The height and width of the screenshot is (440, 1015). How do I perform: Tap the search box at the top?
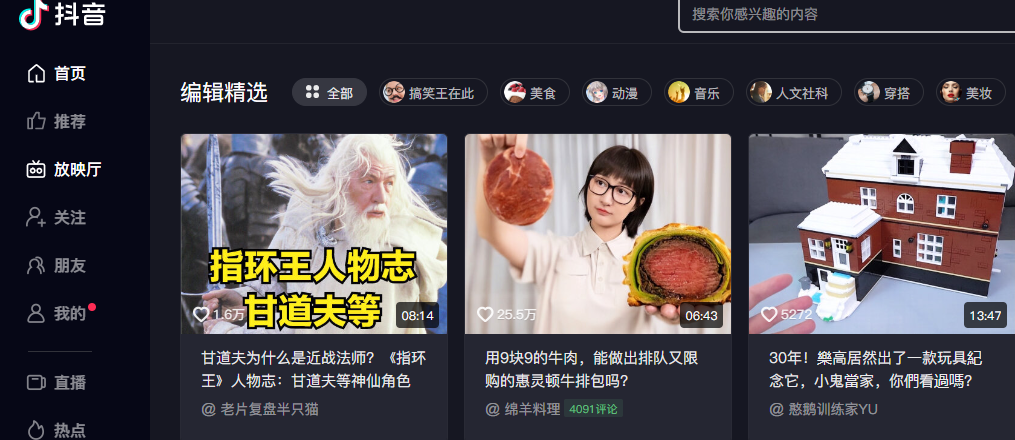coord(845,15)
